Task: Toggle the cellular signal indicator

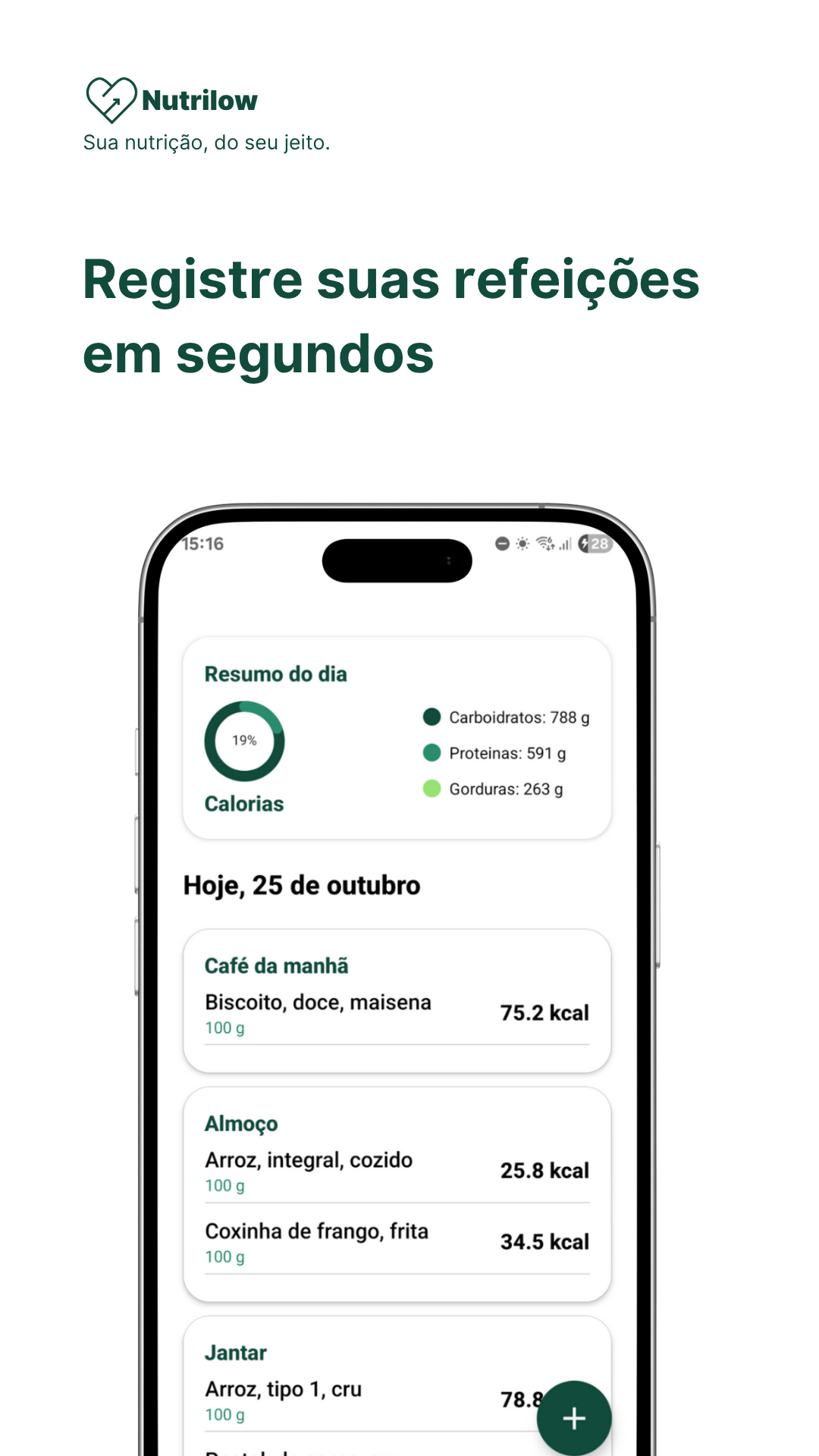Action: [567, 543]
